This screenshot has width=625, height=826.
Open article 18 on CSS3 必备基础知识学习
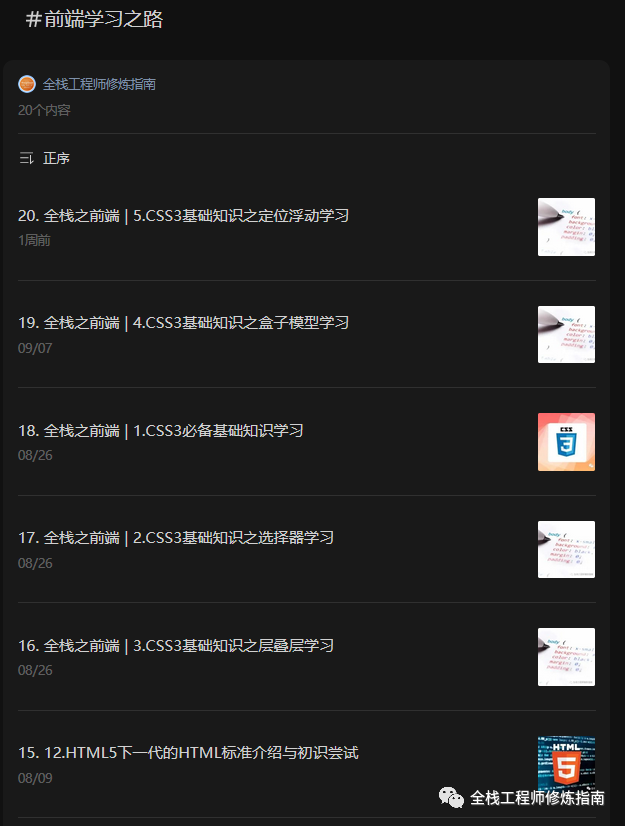coord(160,430)
